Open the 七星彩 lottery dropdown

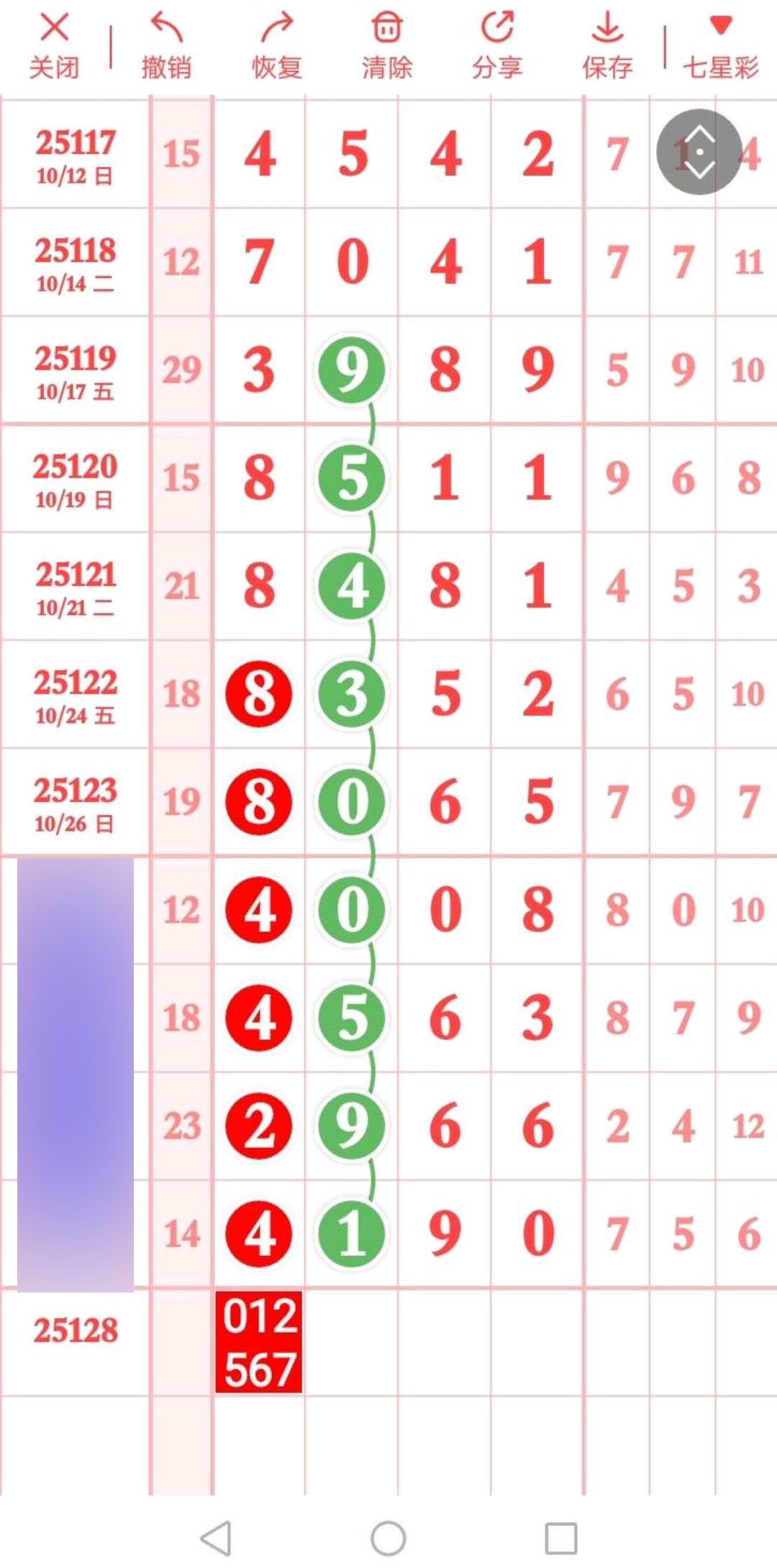tap(720, 45)
